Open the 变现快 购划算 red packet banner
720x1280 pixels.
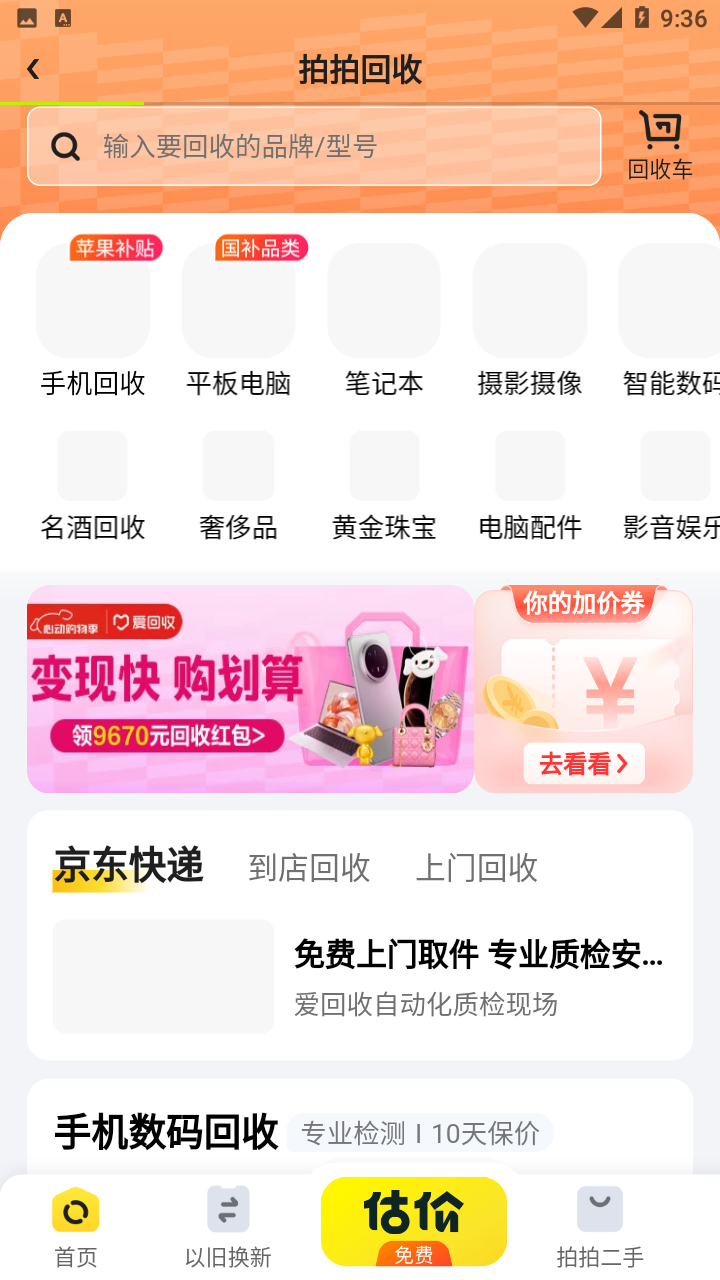[250, 689]
